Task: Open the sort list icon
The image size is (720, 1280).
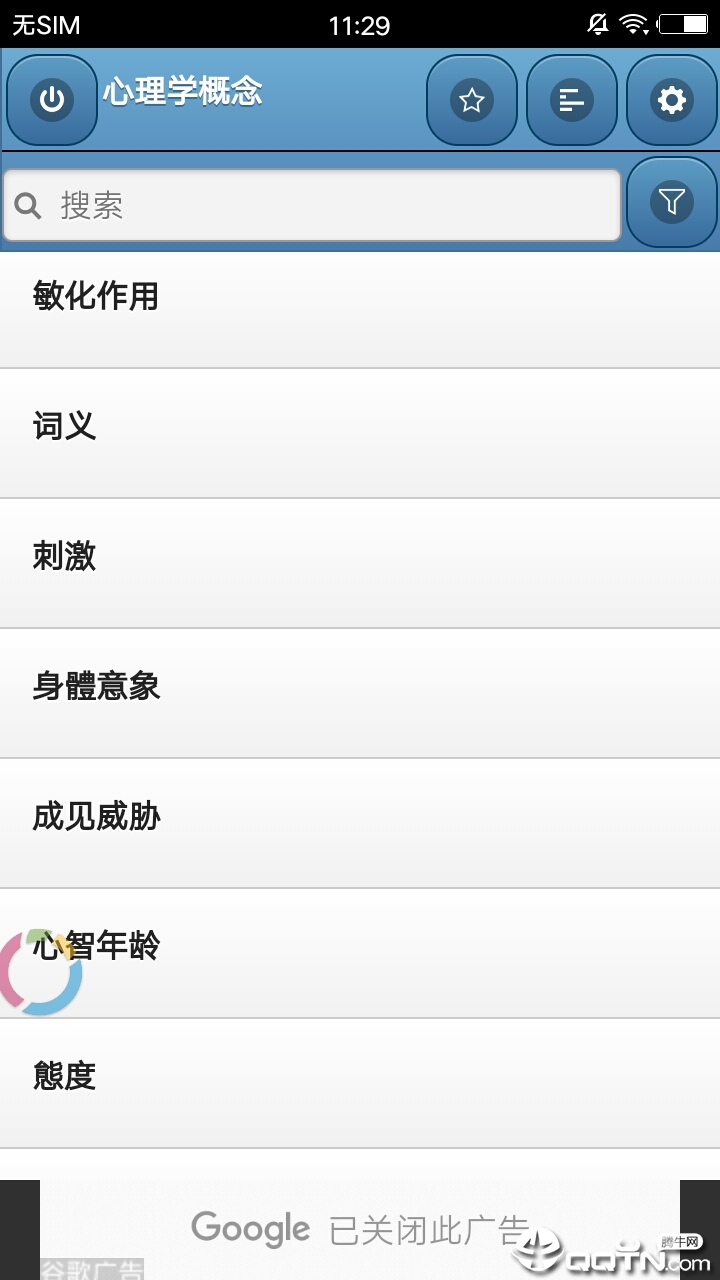Action: click(x=572, y=100)
